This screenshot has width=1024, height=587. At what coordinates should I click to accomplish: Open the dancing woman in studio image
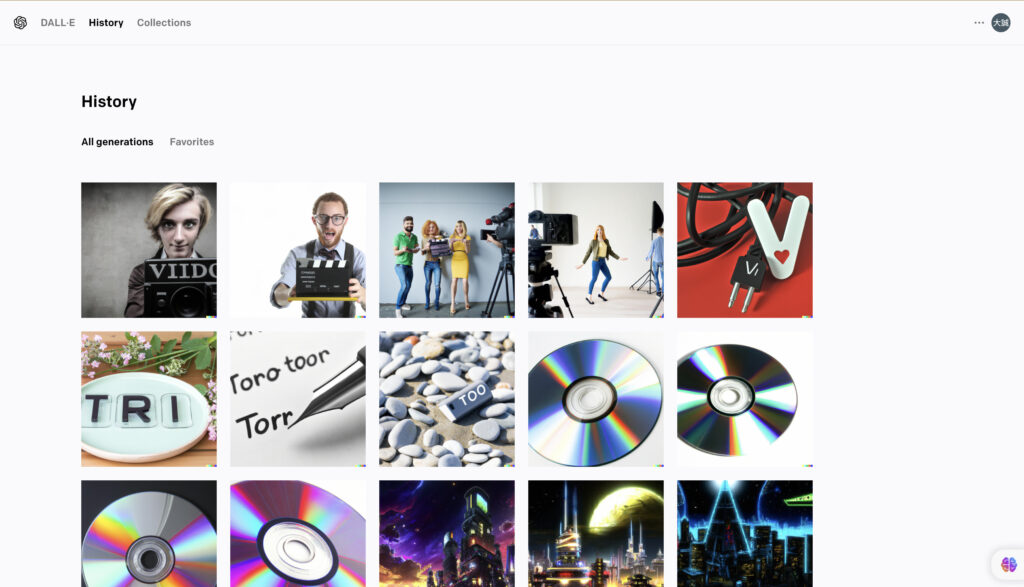596,250
